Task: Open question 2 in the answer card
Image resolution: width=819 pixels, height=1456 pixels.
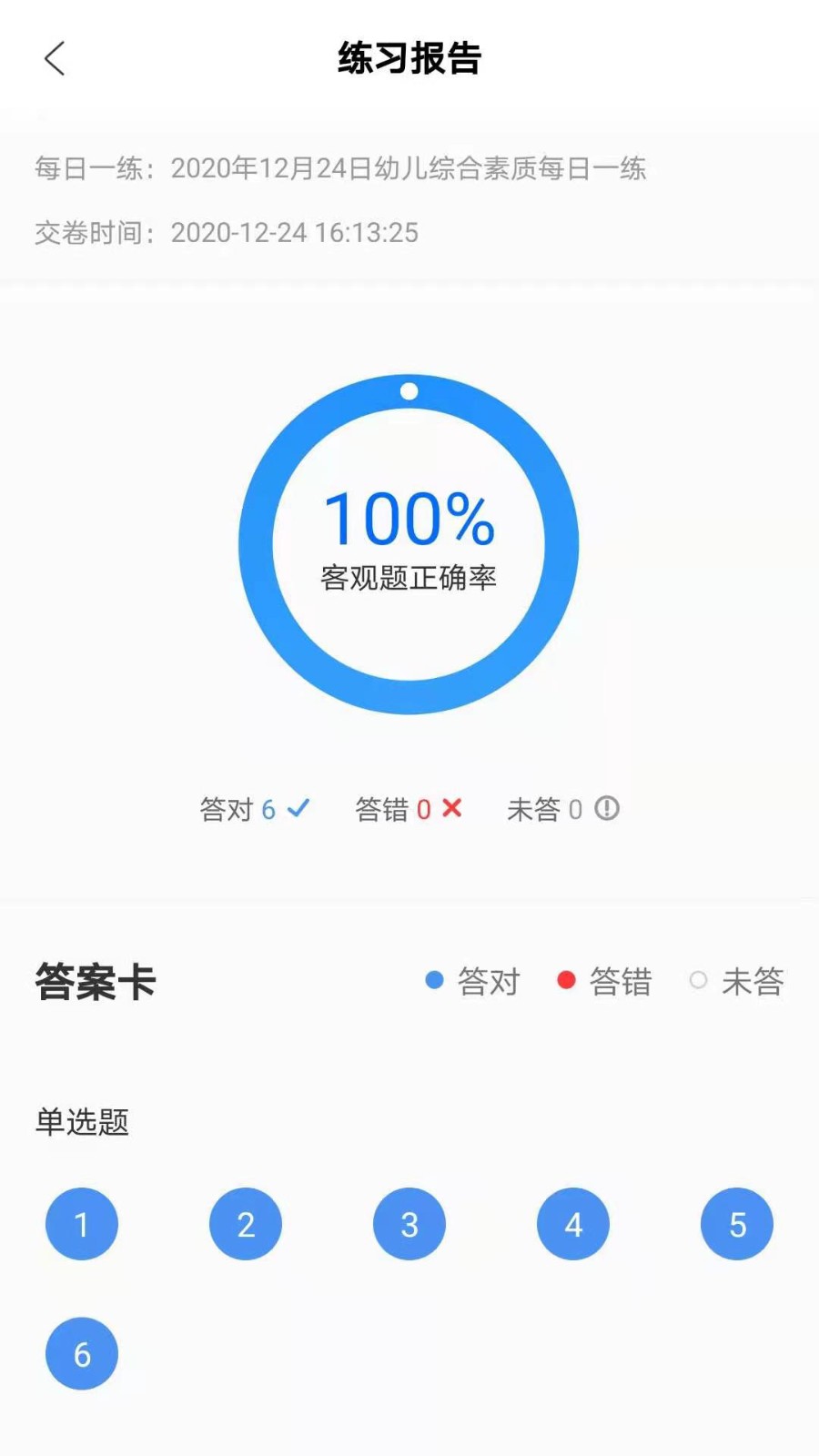Action: pos(246,1224)
